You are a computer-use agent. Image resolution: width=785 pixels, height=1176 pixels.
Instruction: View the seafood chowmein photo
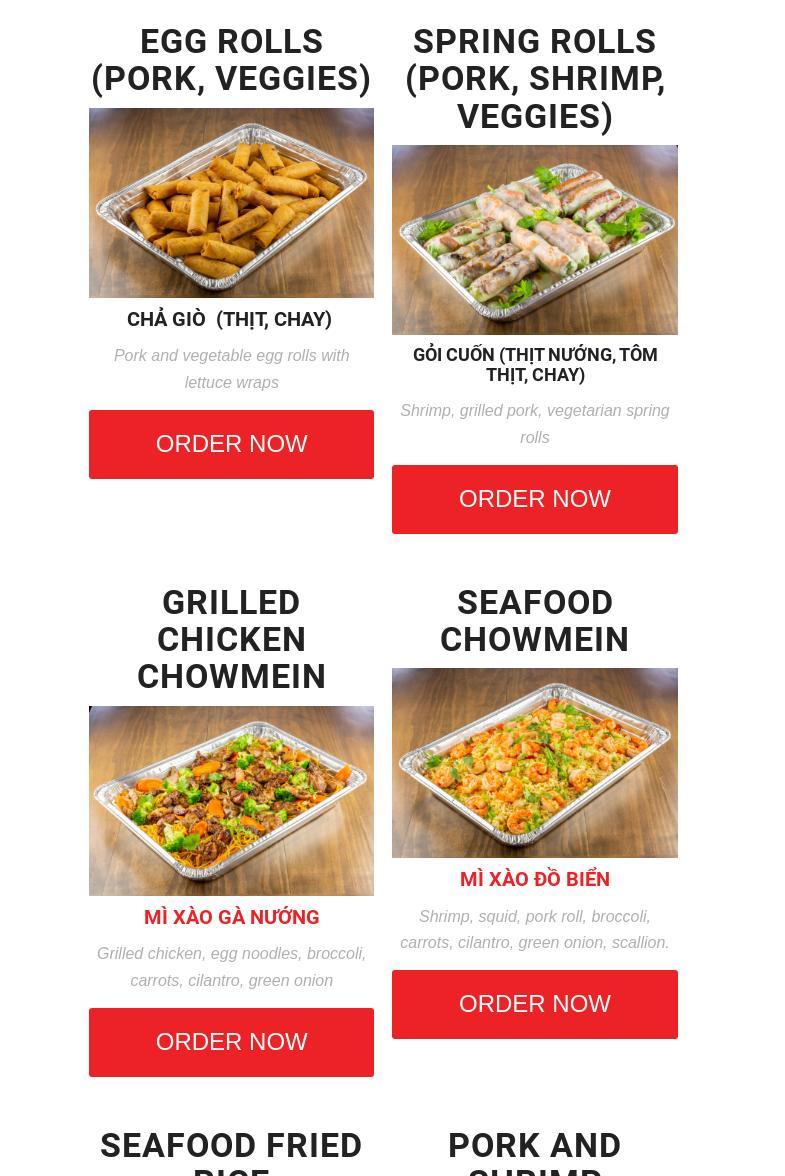click(x=534, y=763)
